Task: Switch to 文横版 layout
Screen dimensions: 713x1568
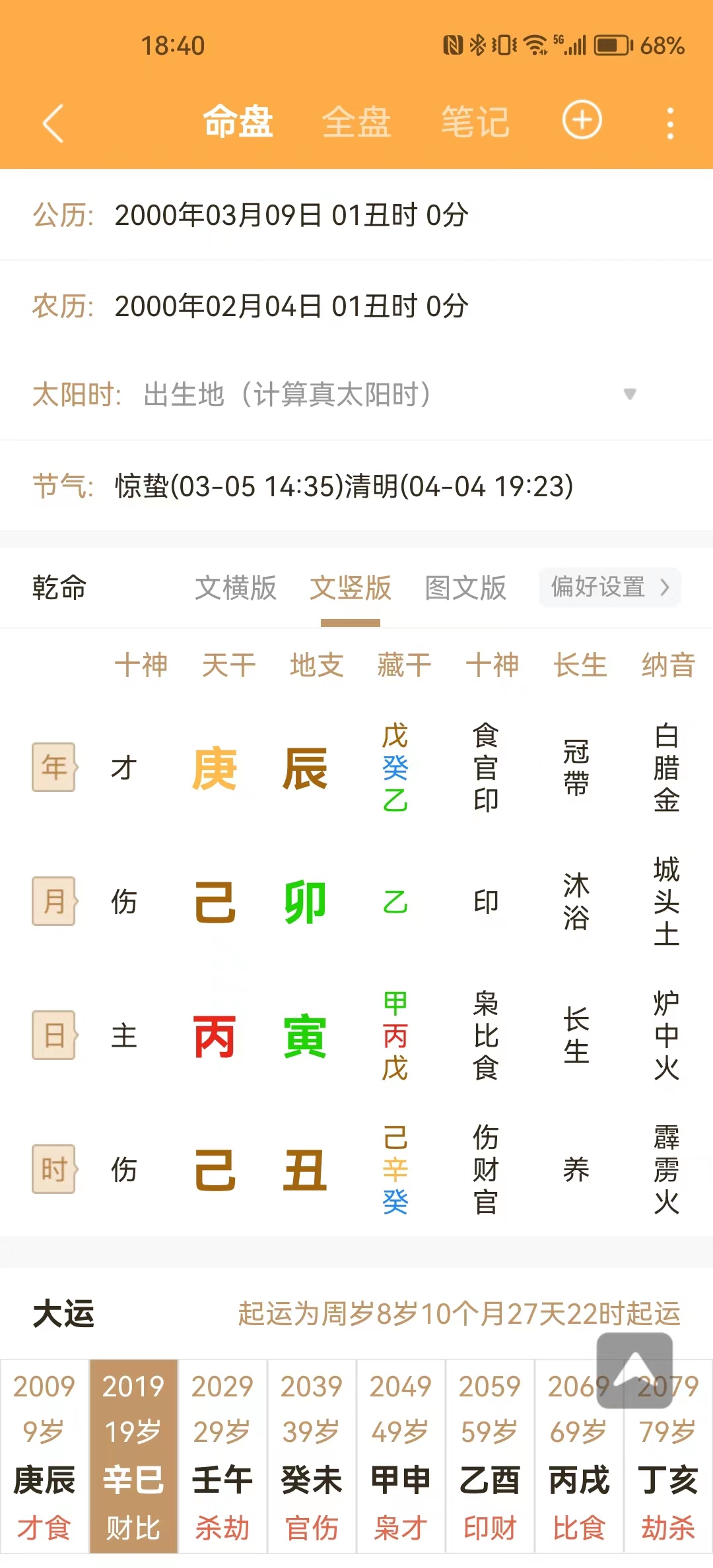Action: [x=236, y=587]
